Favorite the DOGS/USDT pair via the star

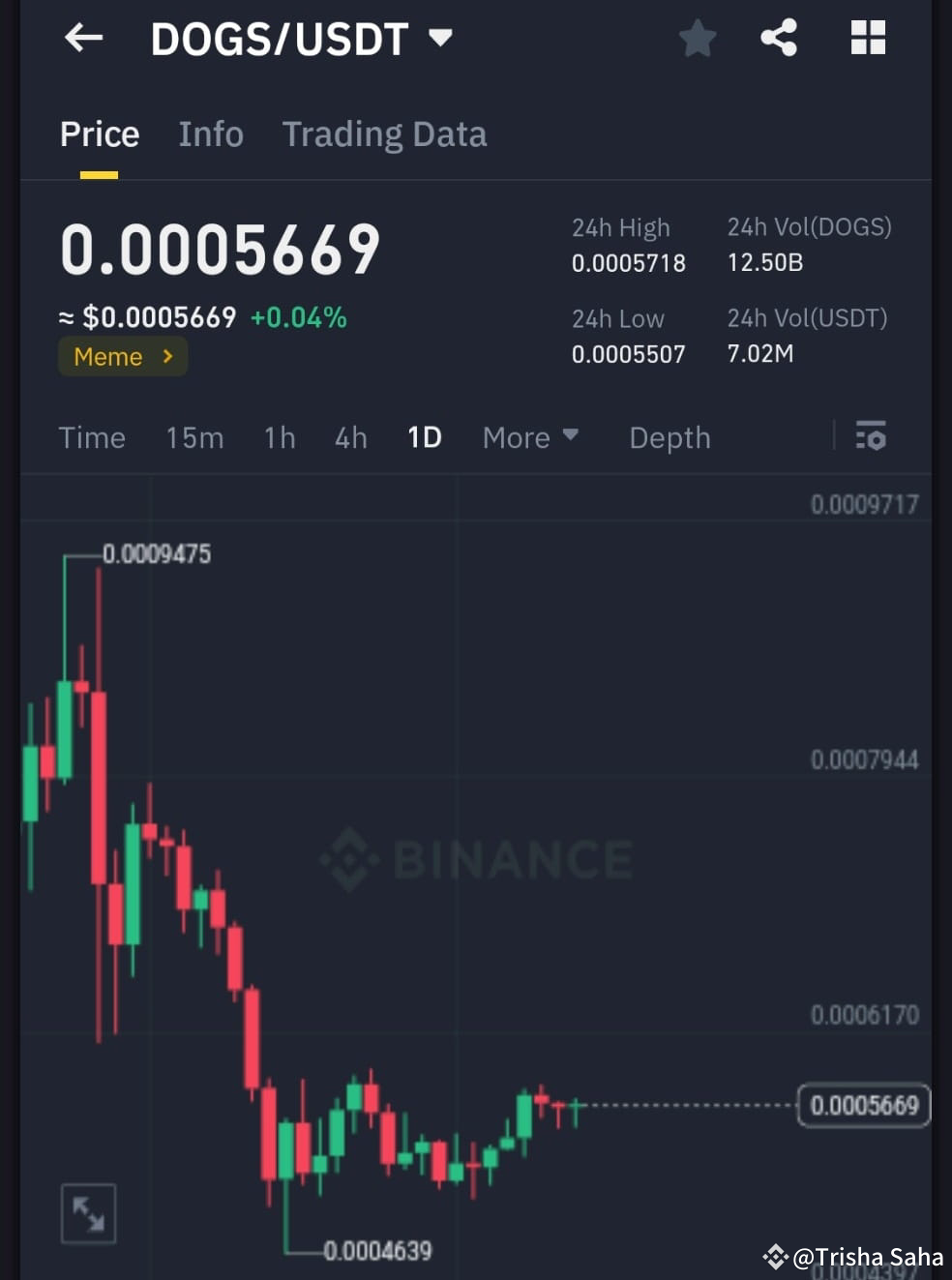(x=698, y=37)
